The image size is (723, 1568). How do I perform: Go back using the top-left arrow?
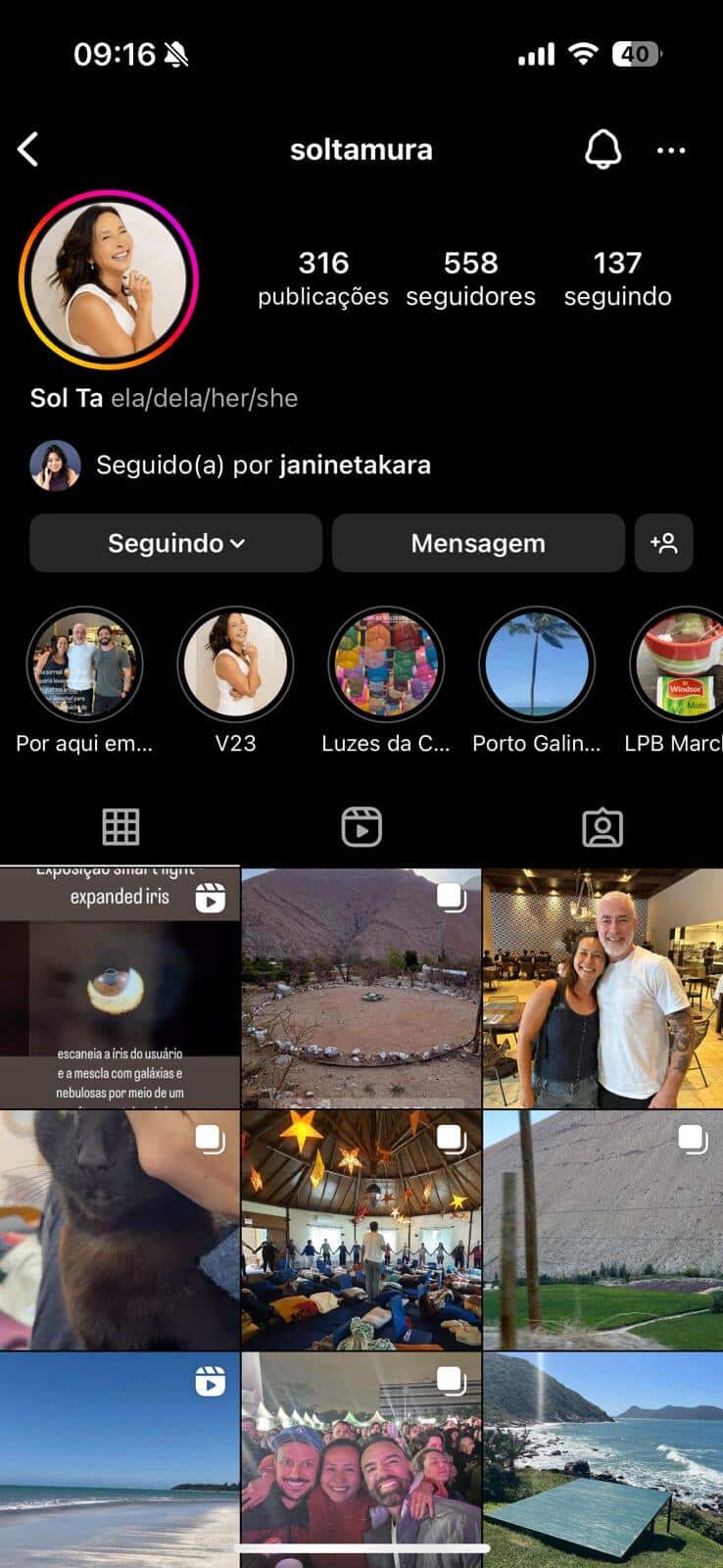click(28, 150)
